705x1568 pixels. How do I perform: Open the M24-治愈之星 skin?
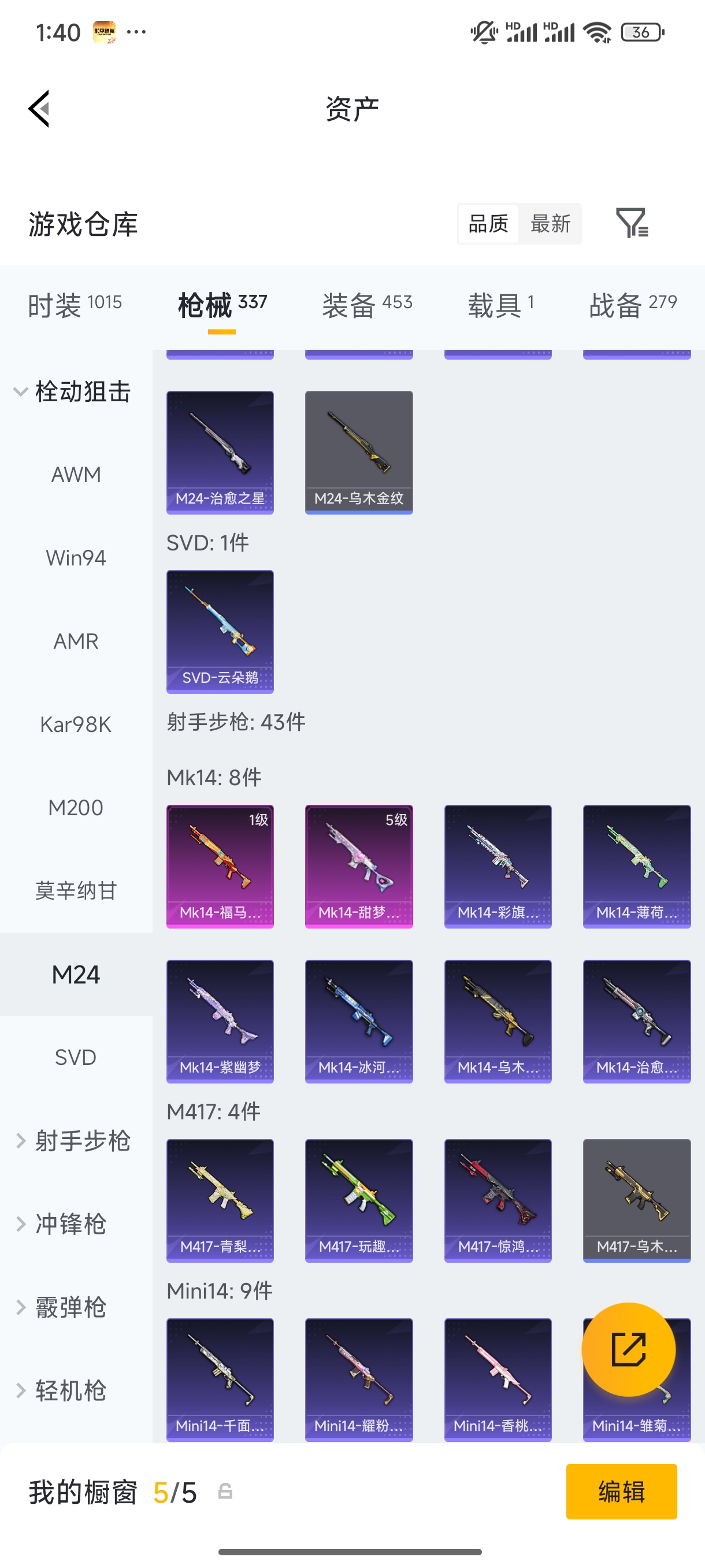tap(220, 452)
